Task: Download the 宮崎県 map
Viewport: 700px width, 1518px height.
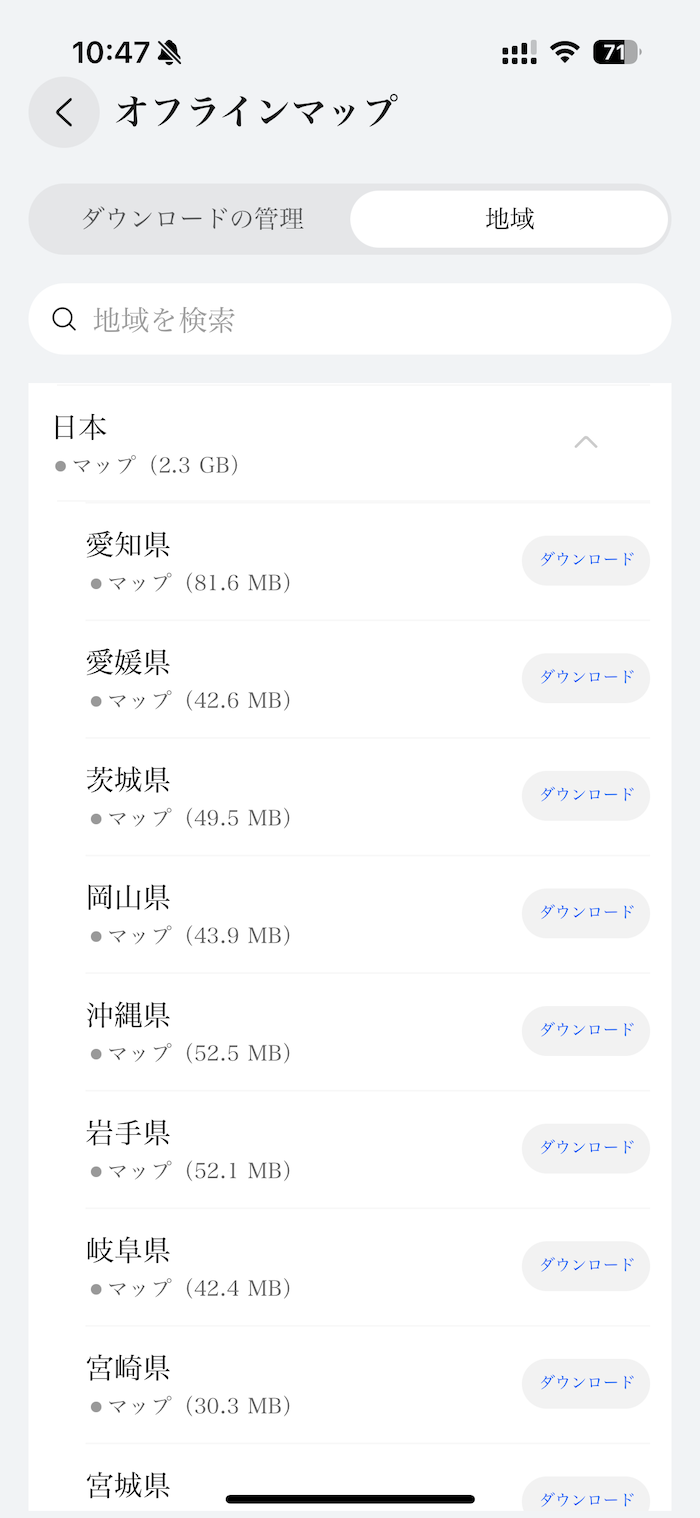Action: (x=586, y=1383)
